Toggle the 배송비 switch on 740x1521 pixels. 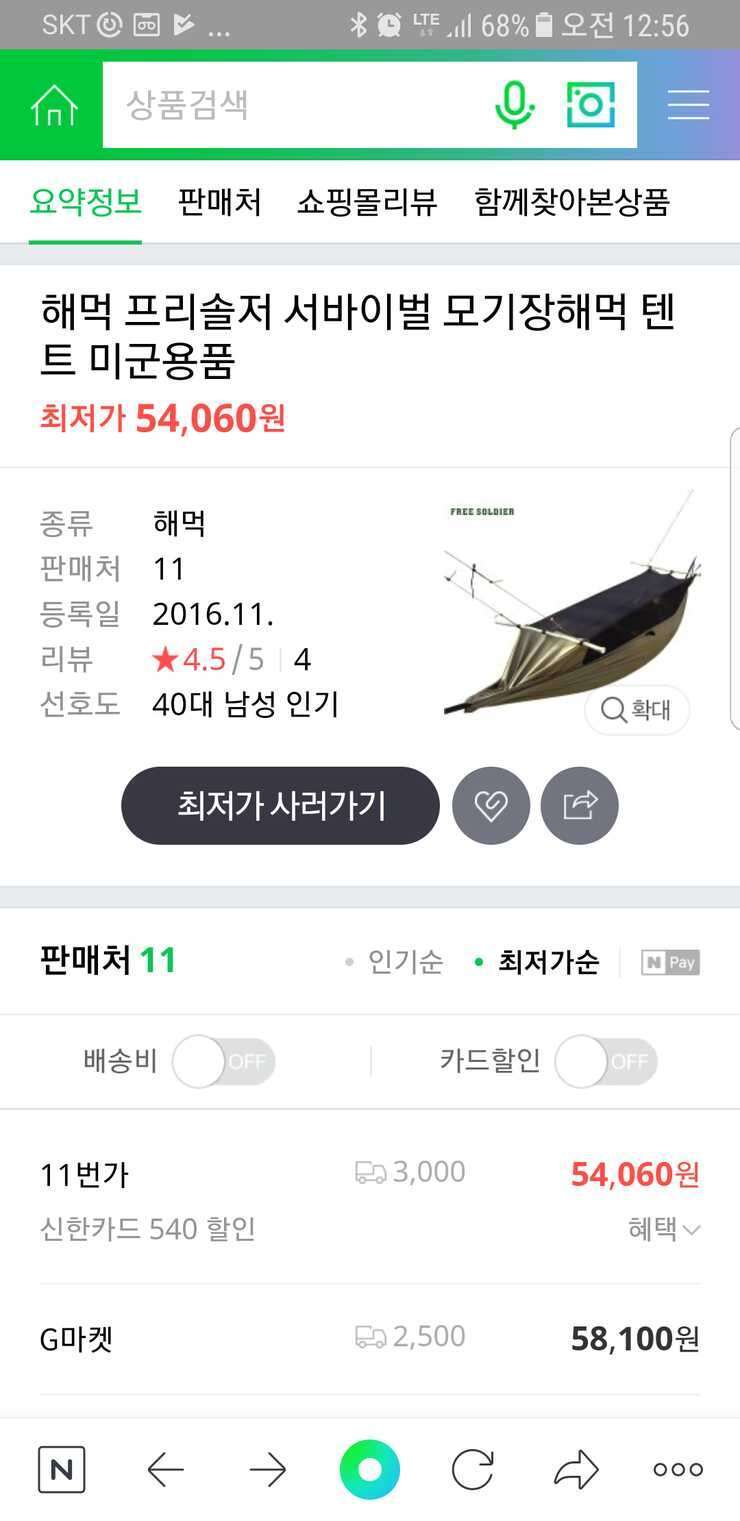point(223,1061)
